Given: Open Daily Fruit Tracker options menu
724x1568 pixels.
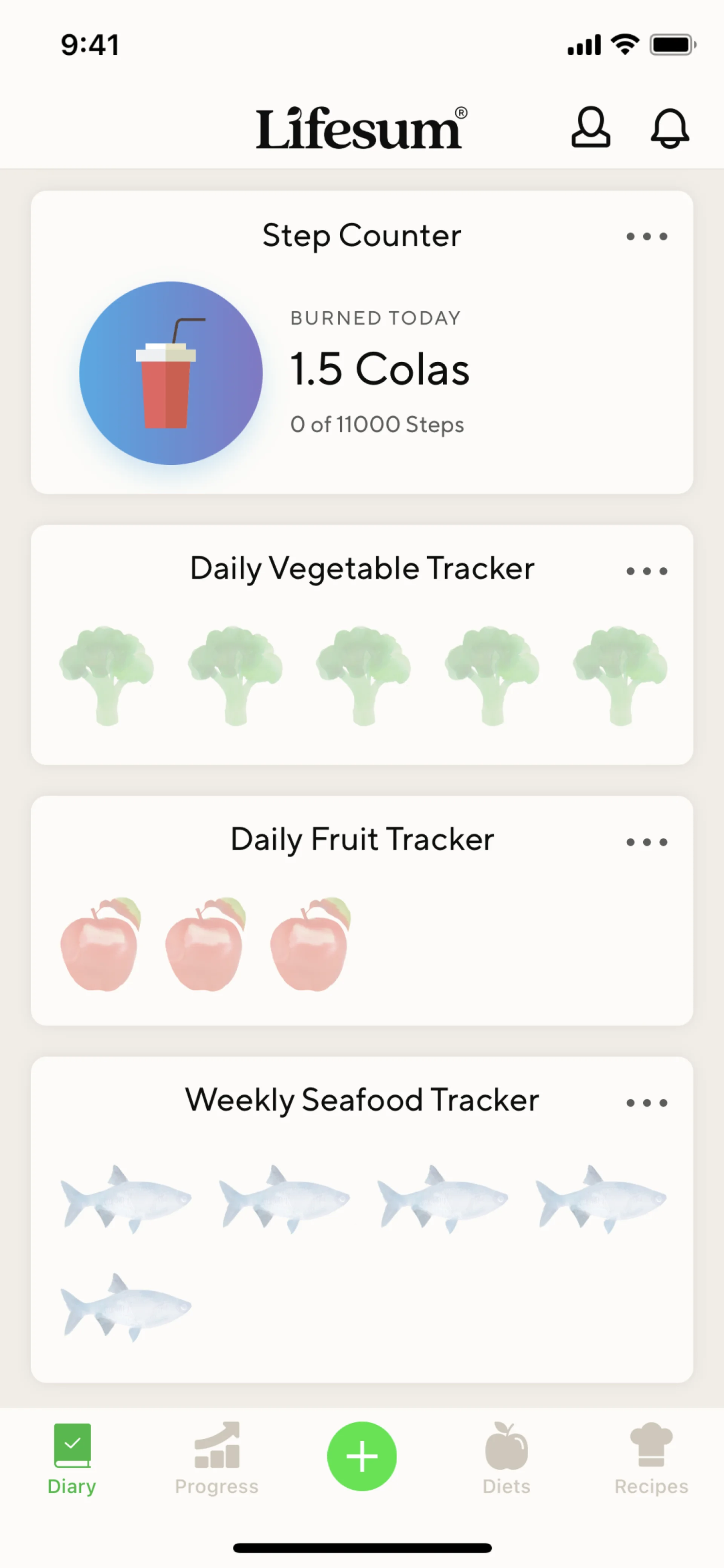Looking at the screenshot, I should pos(647,842).
